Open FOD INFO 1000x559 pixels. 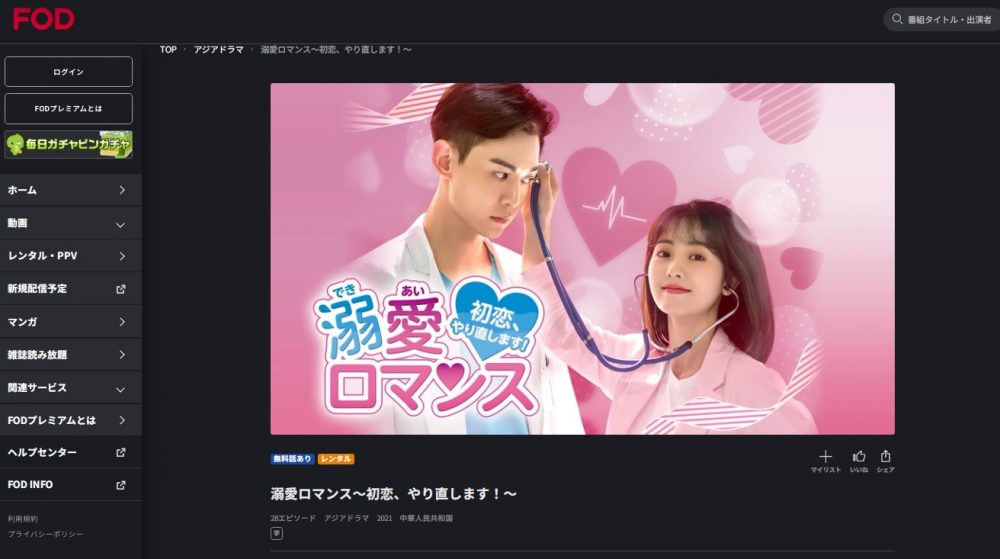[x=68, y=485]
